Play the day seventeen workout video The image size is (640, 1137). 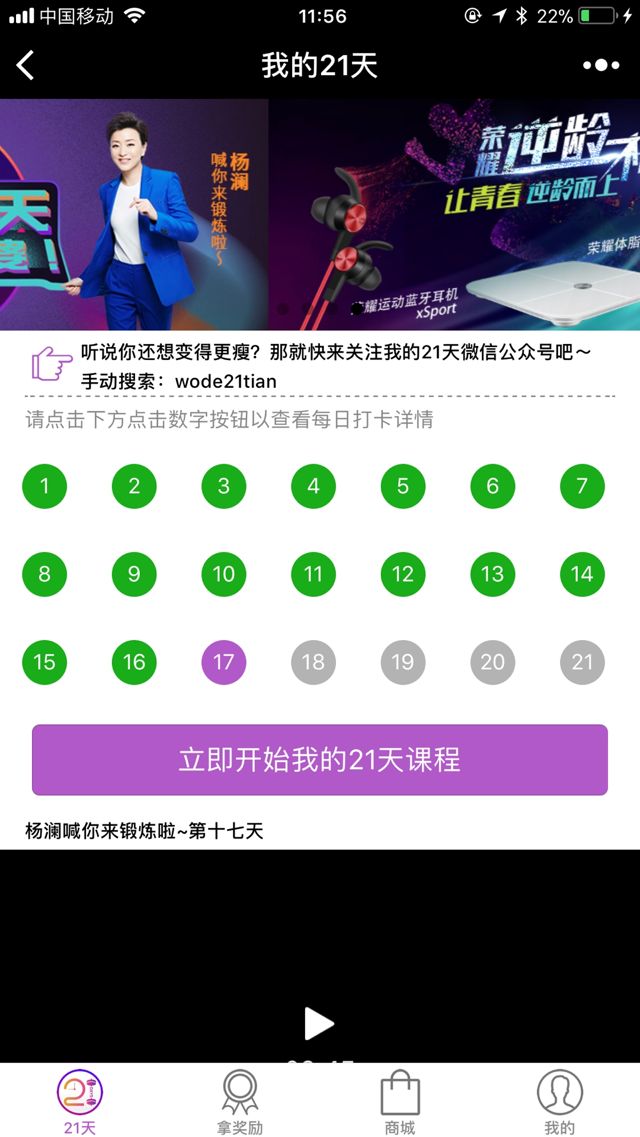[x=319, y=1023]
